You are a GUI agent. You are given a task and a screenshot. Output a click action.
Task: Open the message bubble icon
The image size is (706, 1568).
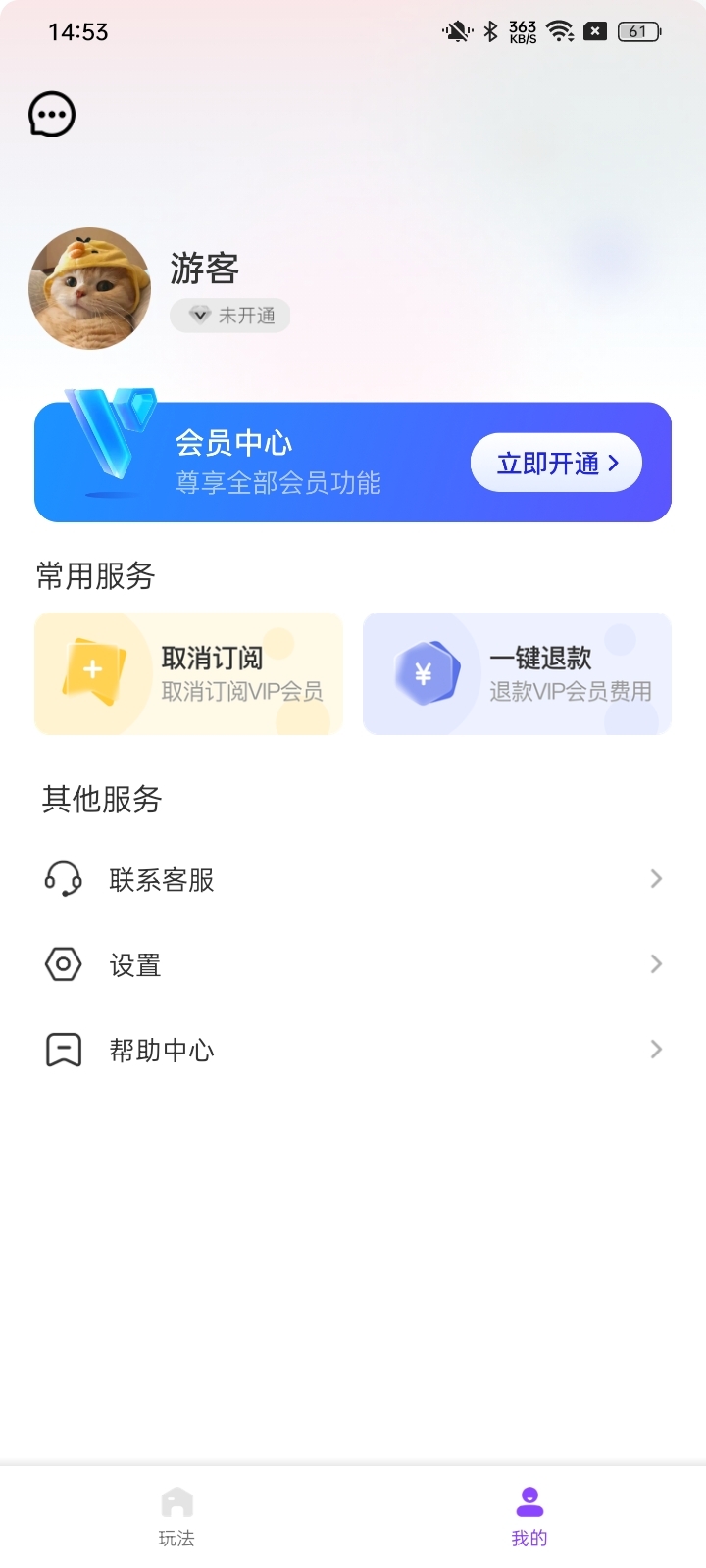tap(52, 115)
